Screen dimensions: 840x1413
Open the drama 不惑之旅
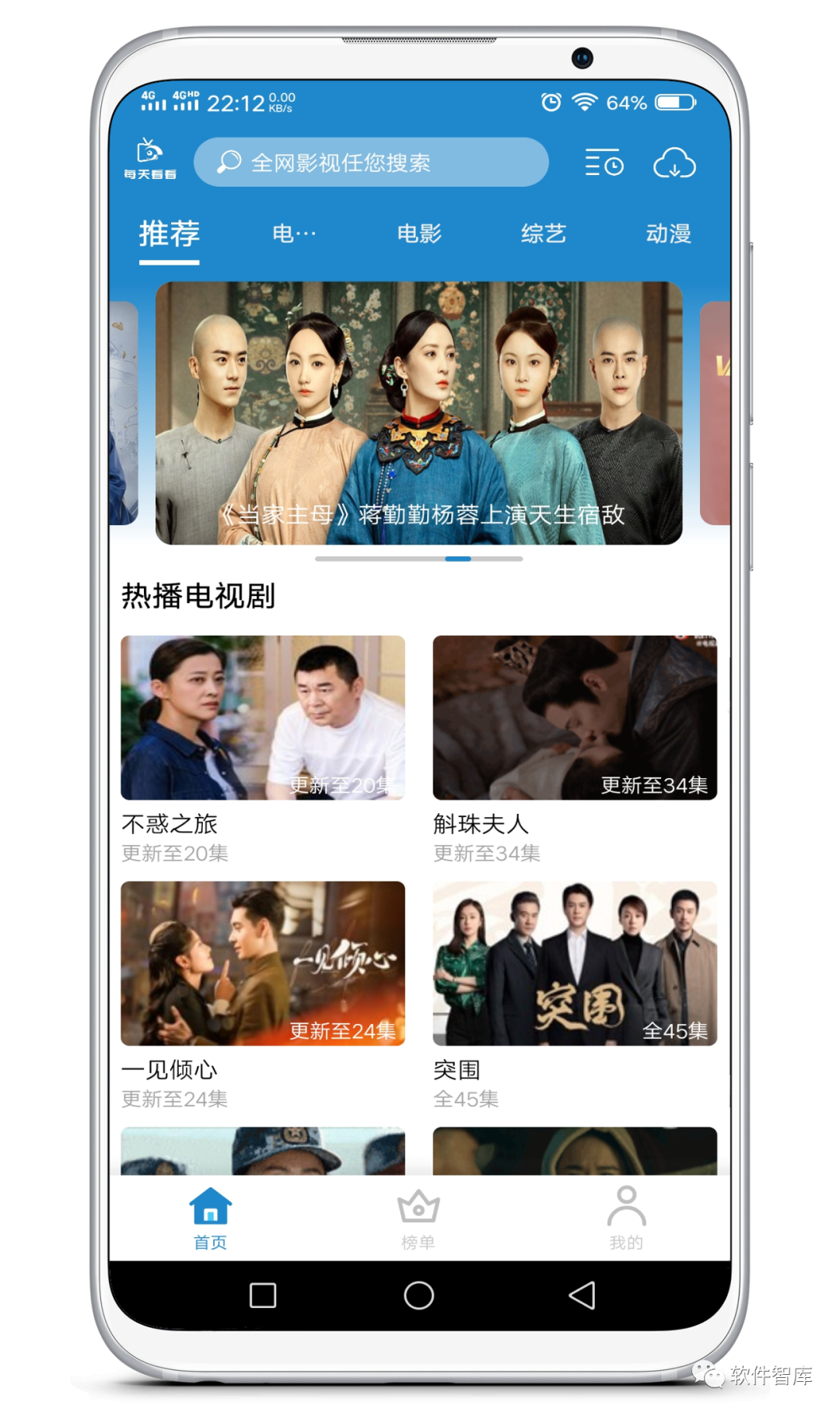(x=263, y=717)
